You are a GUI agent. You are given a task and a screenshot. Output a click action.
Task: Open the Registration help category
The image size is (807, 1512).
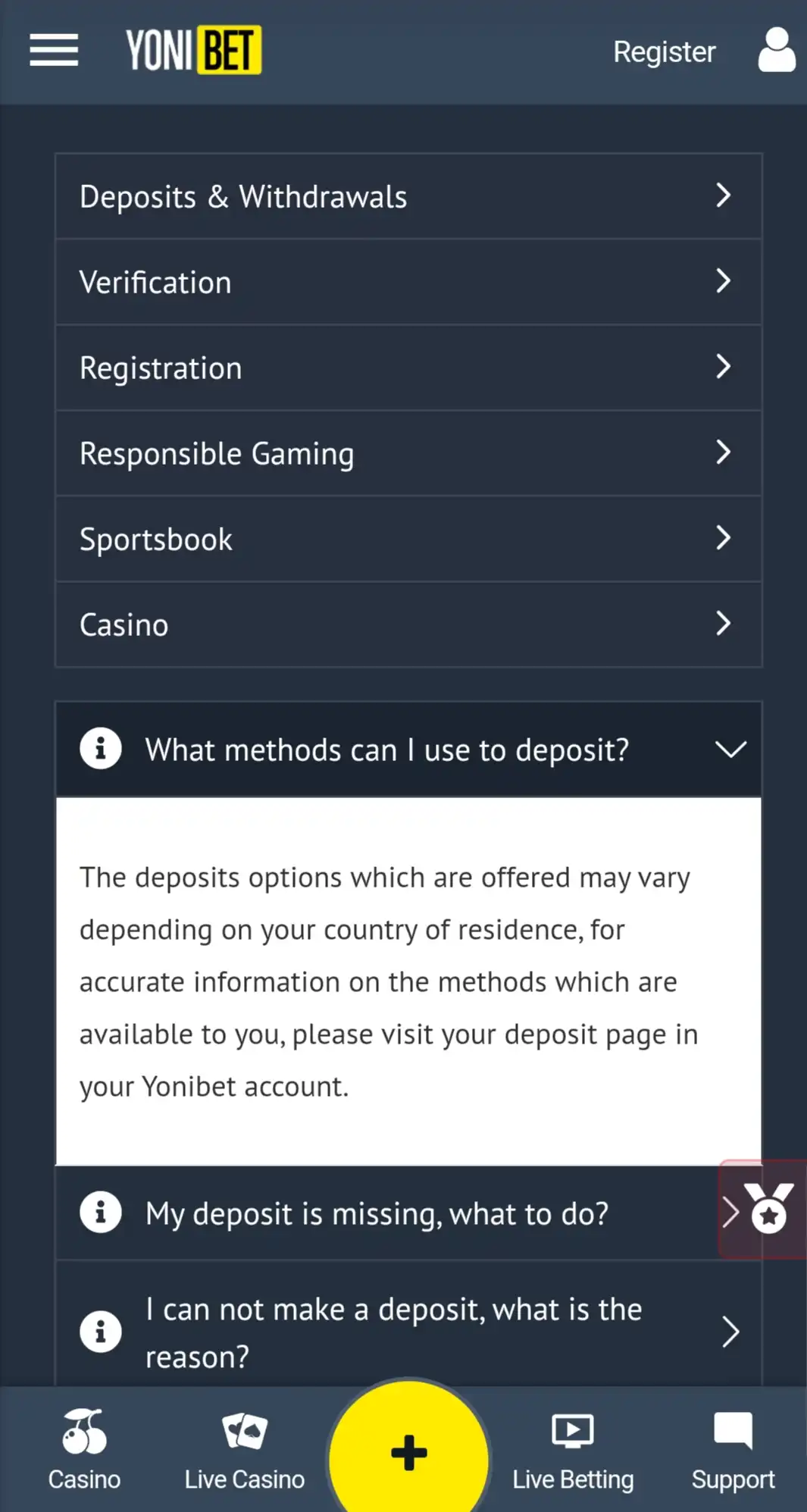click(x=408, y=368)
